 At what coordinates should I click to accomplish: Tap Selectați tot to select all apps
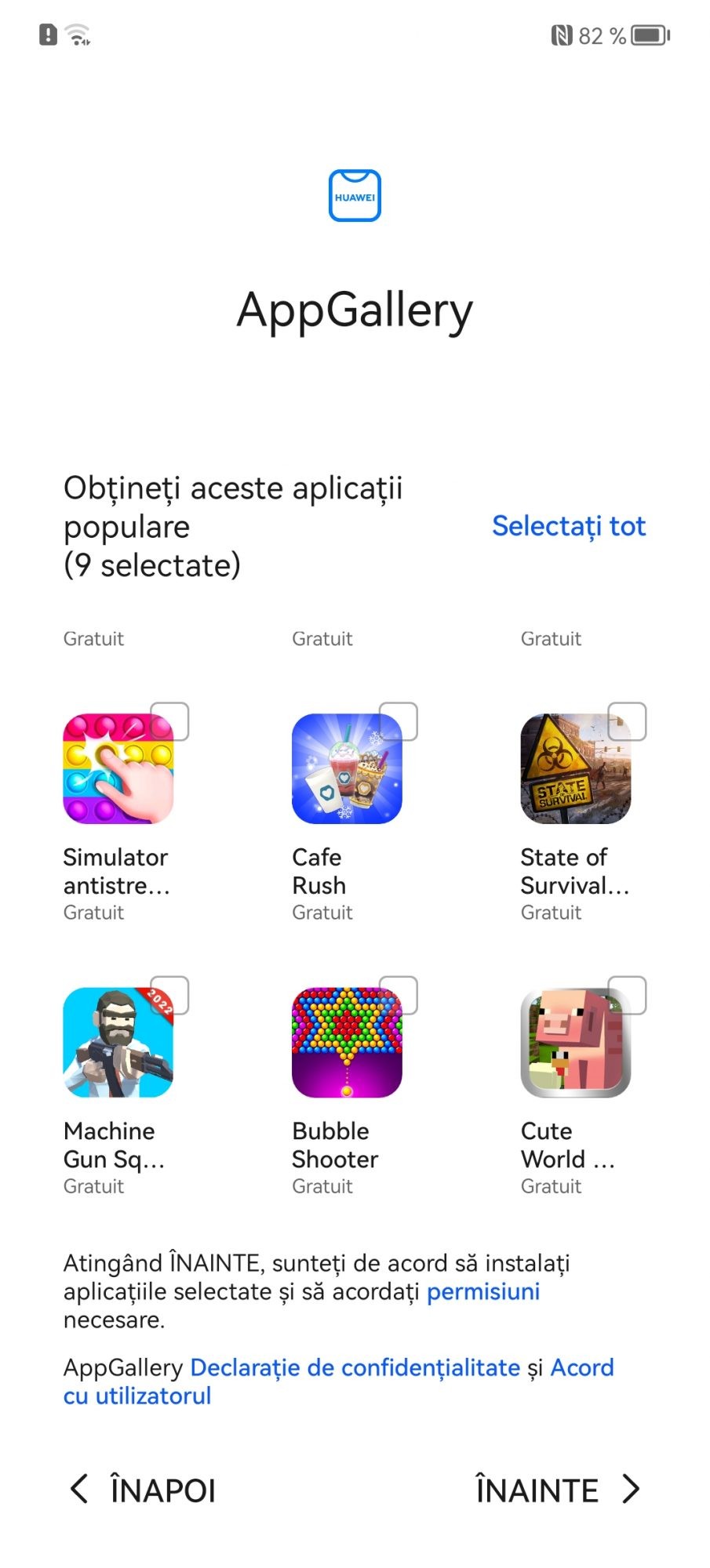(x=568, y=526)
